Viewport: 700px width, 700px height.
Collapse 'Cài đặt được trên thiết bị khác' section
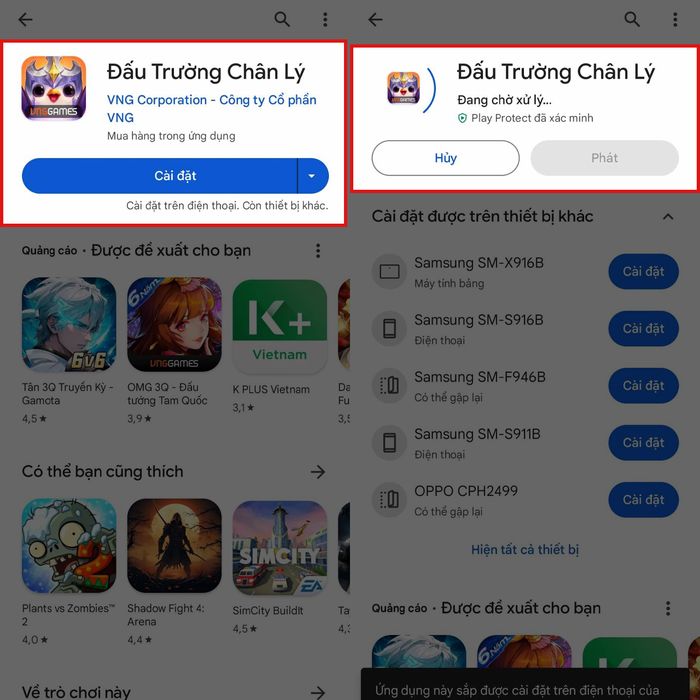tap(668, 216)
